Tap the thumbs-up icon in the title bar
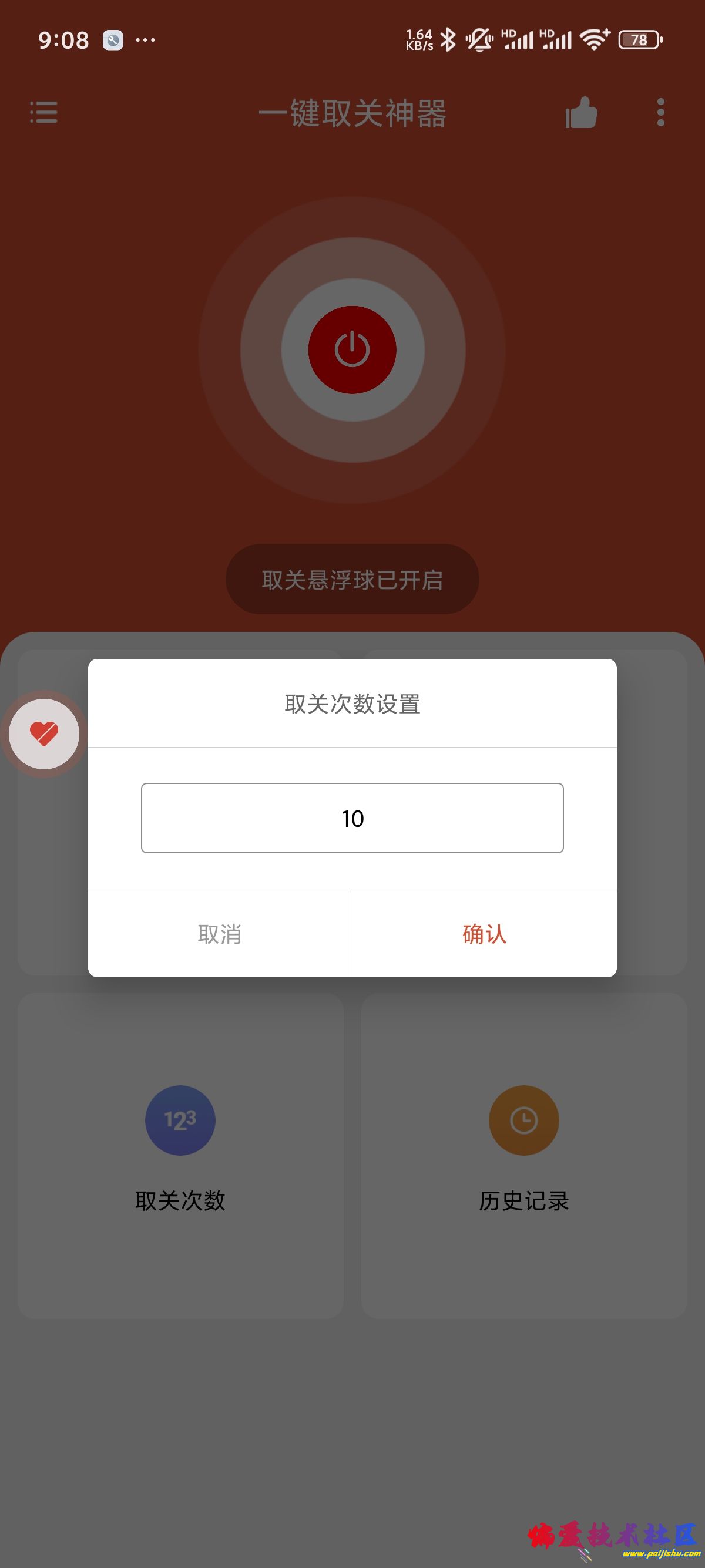The height and width of the screenshot is (1568, 705). pos(582,115)
